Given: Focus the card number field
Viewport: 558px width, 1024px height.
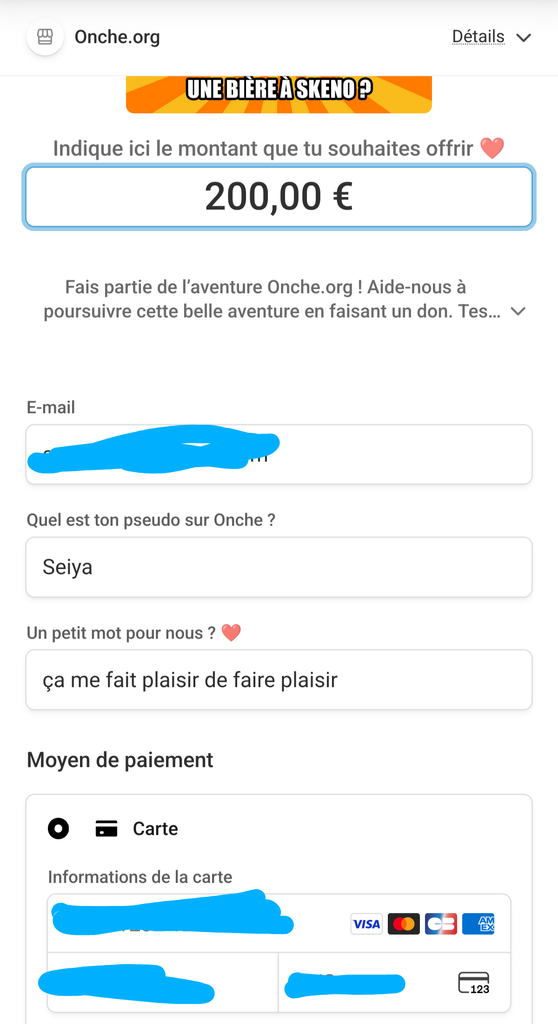Looking at the screenshot, I should [x=279, y=923].
